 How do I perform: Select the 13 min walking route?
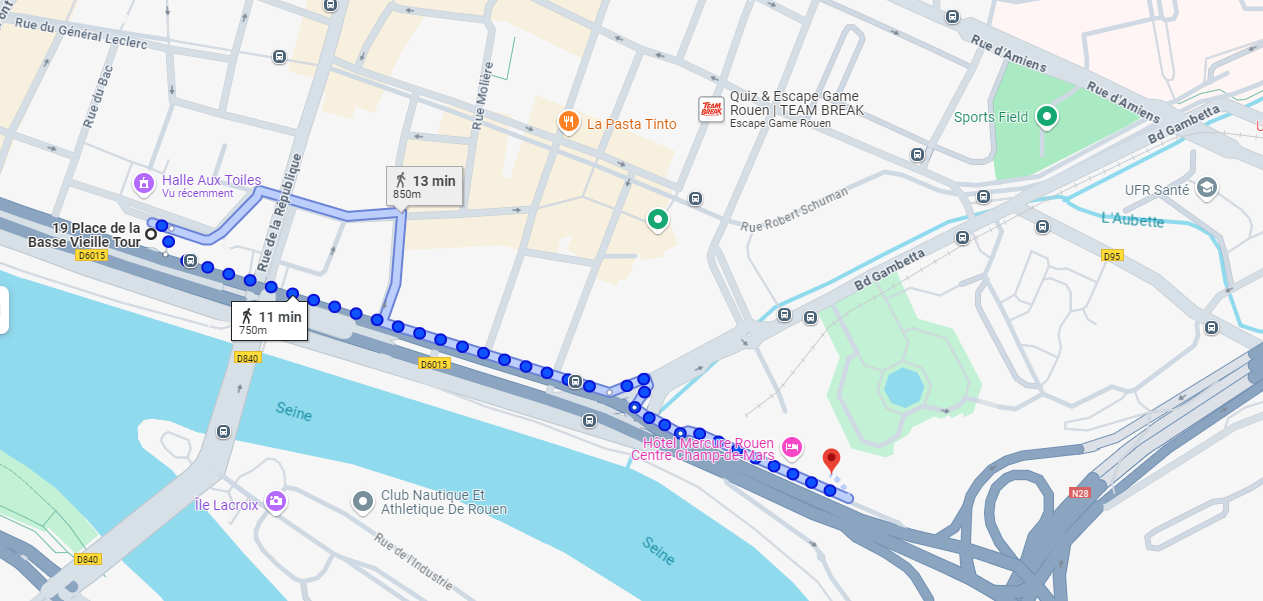(424, 185)
